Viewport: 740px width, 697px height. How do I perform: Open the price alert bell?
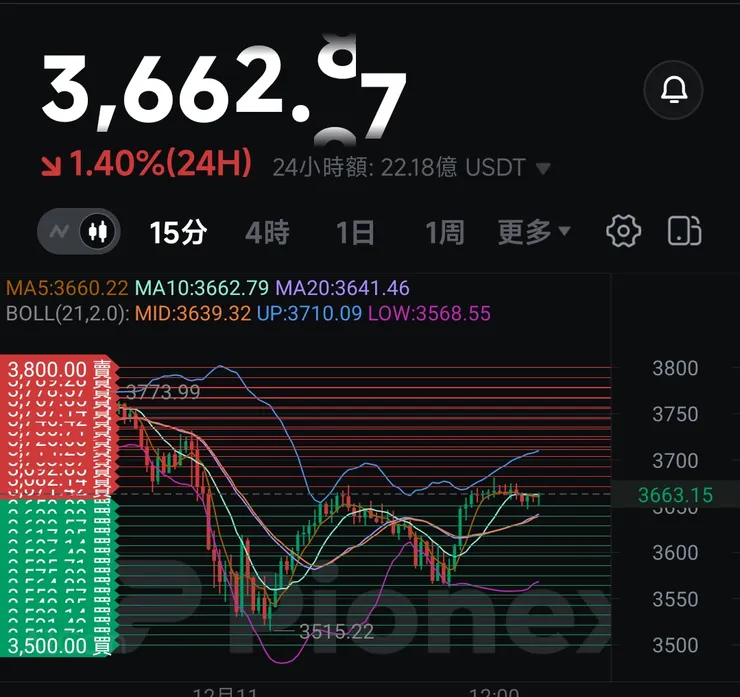(674, 90)
